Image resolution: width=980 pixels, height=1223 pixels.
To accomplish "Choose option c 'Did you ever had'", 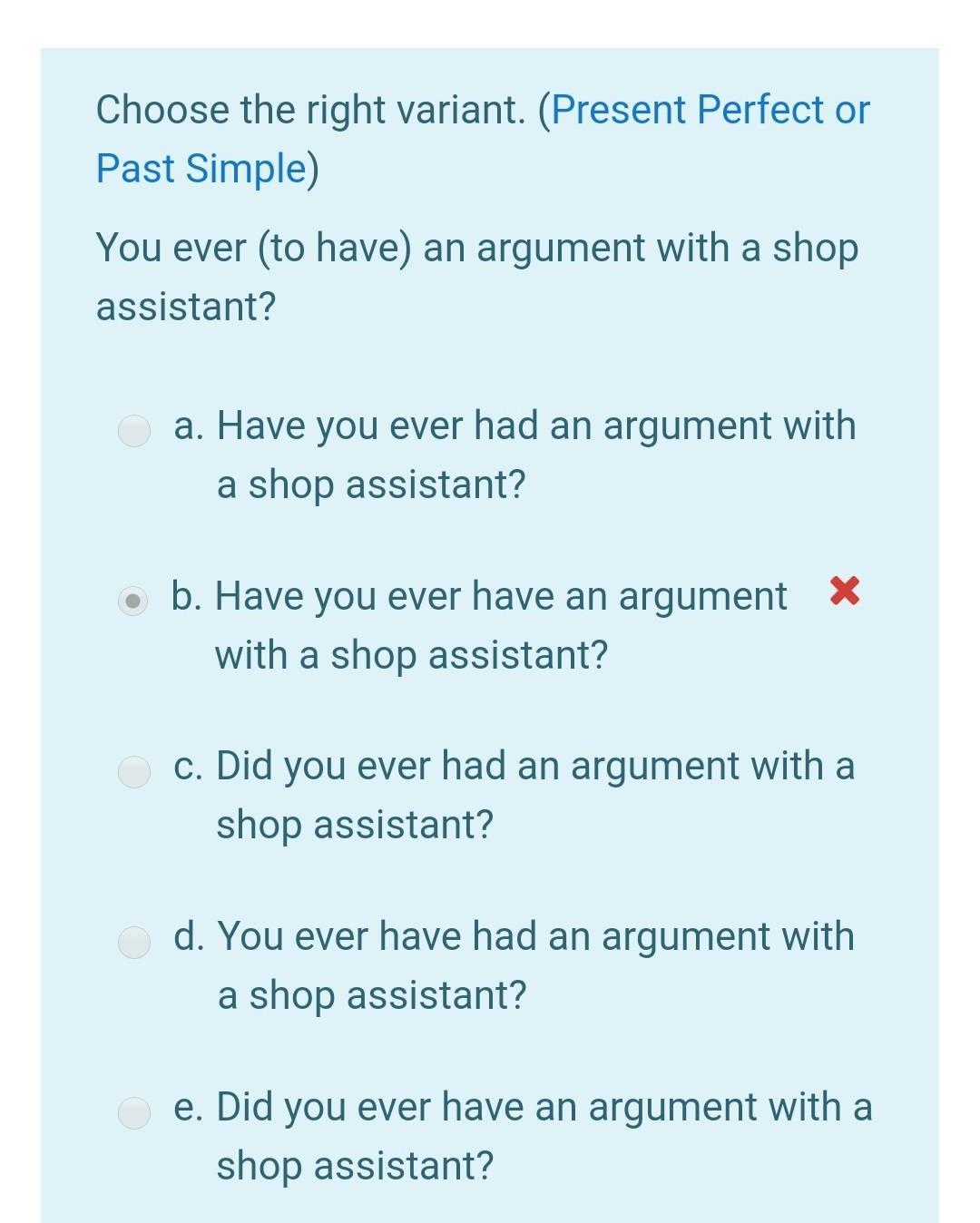I will point(134,771).
